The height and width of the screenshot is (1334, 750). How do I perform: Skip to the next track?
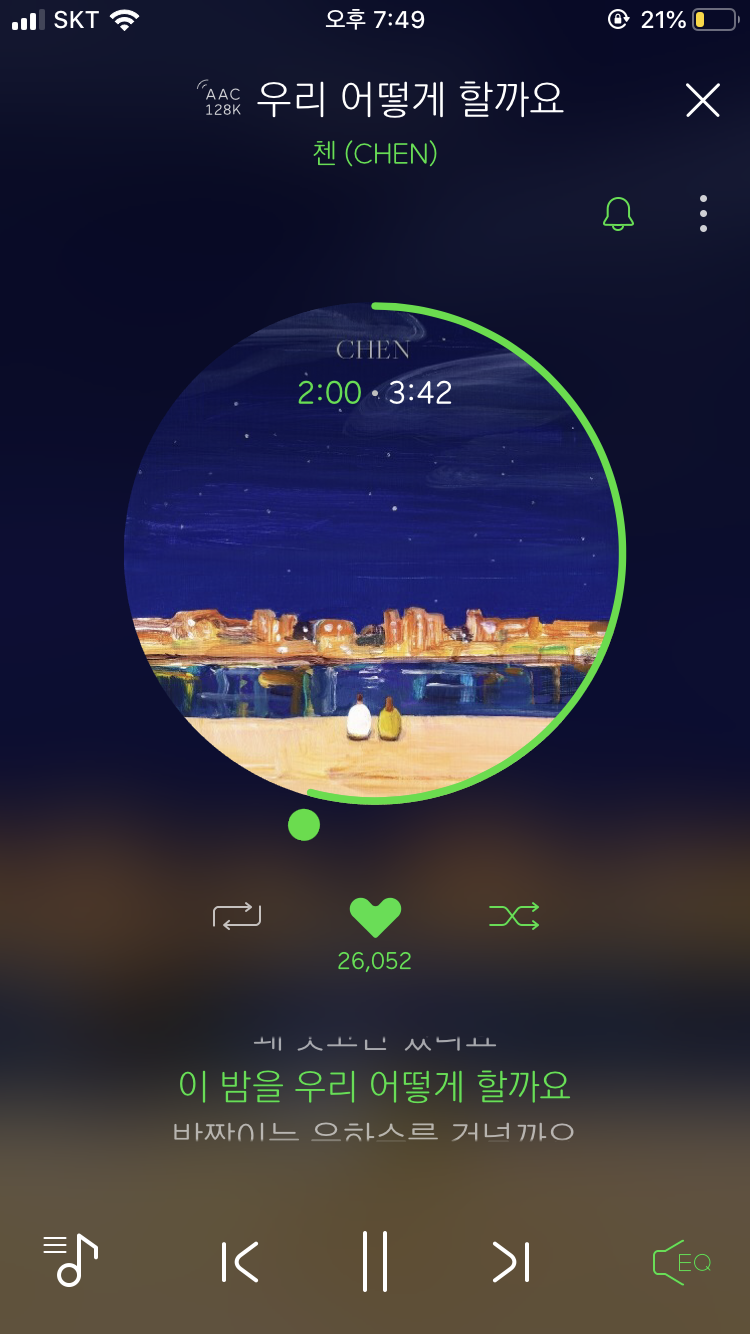(509, 1262)
